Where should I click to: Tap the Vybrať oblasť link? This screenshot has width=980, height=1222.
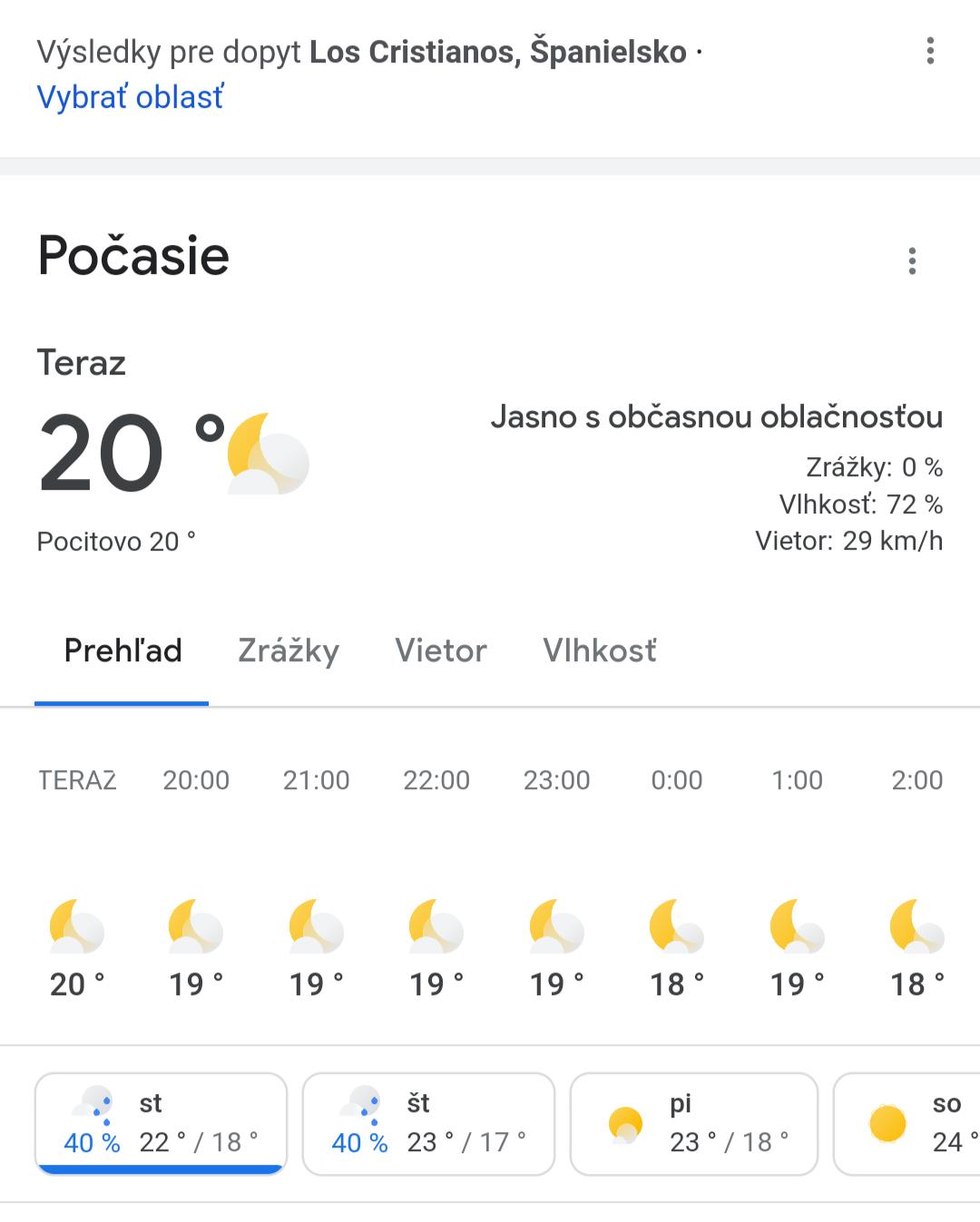click(x=130, y=97)
